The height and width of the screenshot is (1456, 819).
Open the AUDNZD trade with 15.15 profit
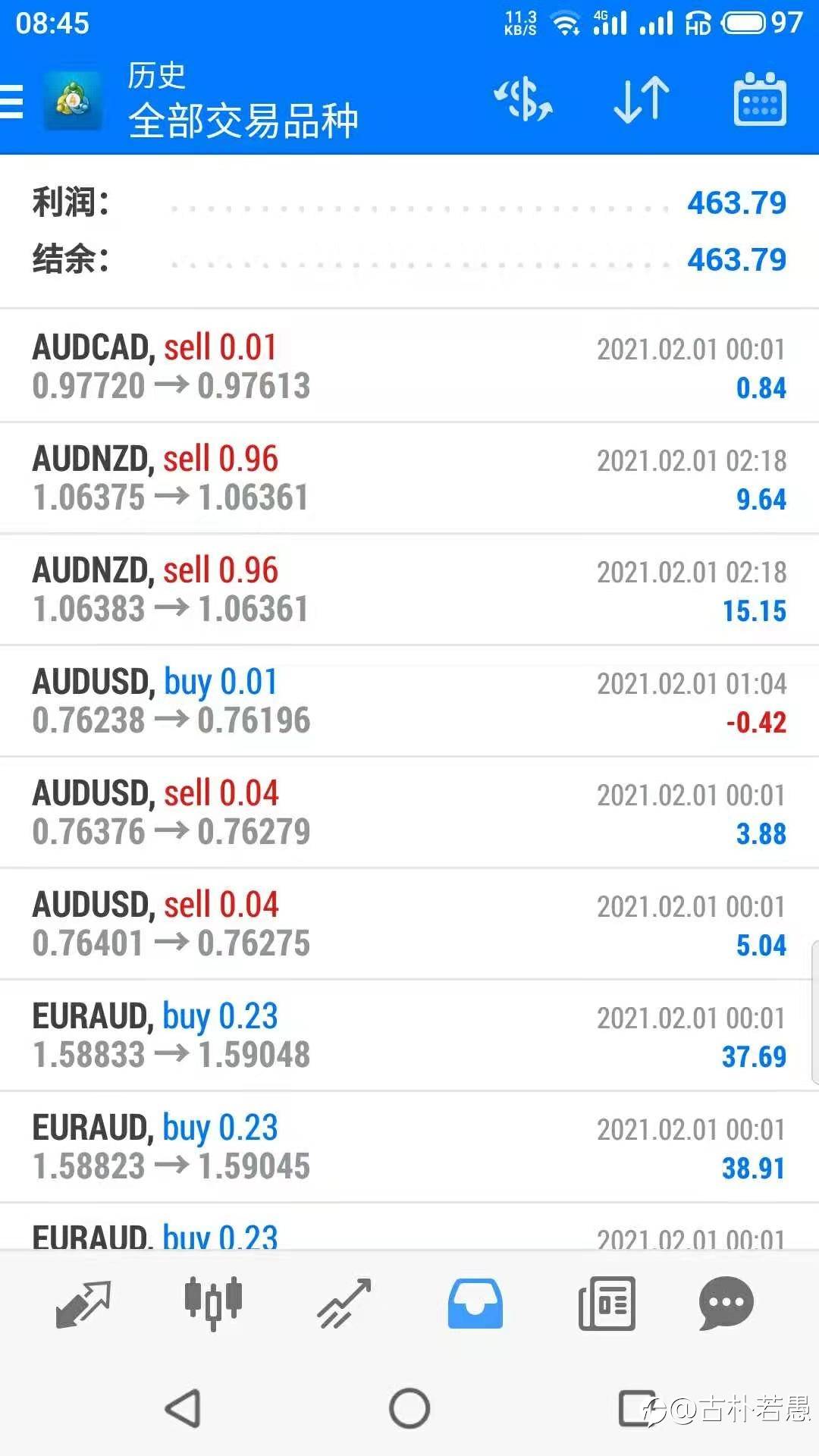click(409, 590)
